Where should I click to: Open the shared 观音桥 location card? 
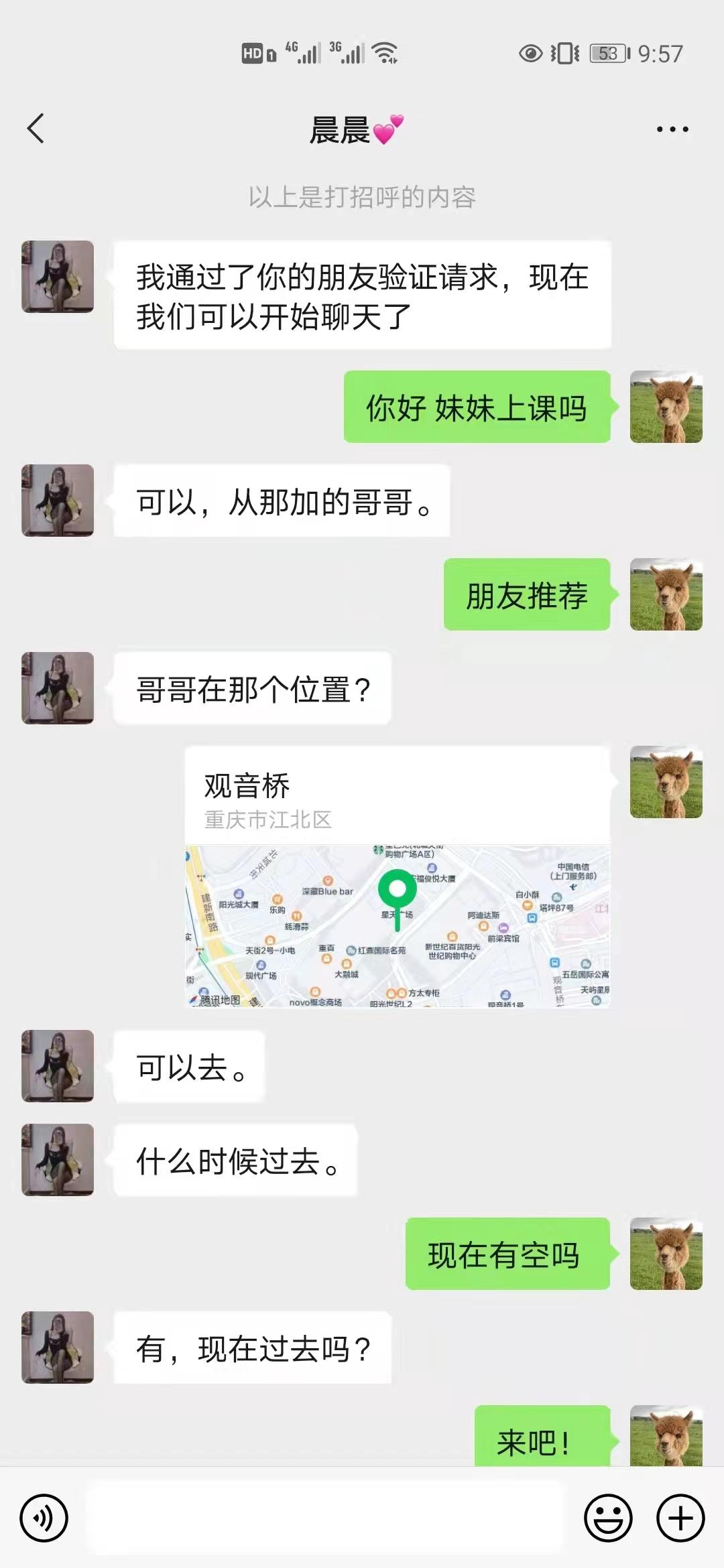(397, 876)
